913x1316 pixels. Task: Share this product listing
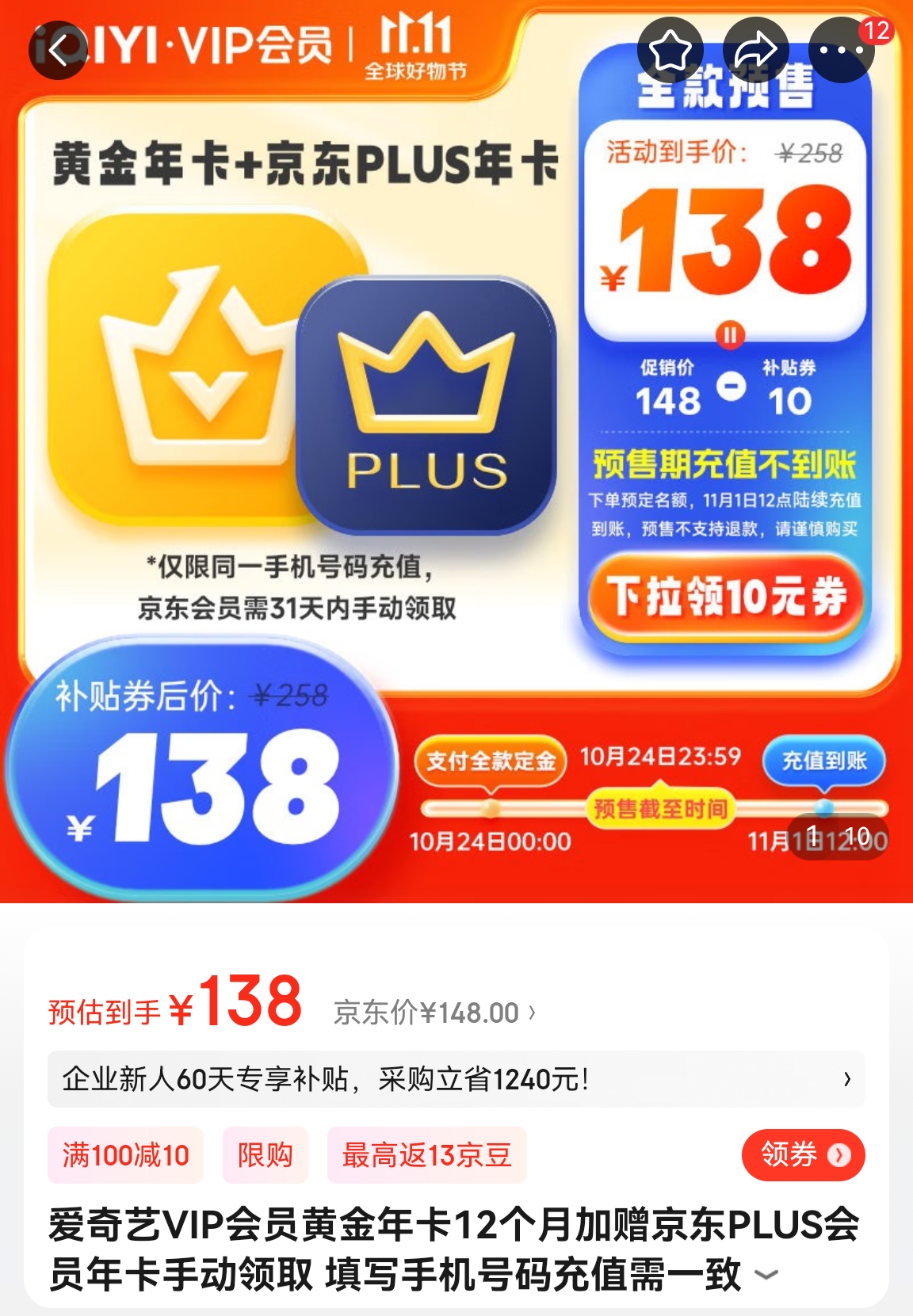tap(755, 51)
